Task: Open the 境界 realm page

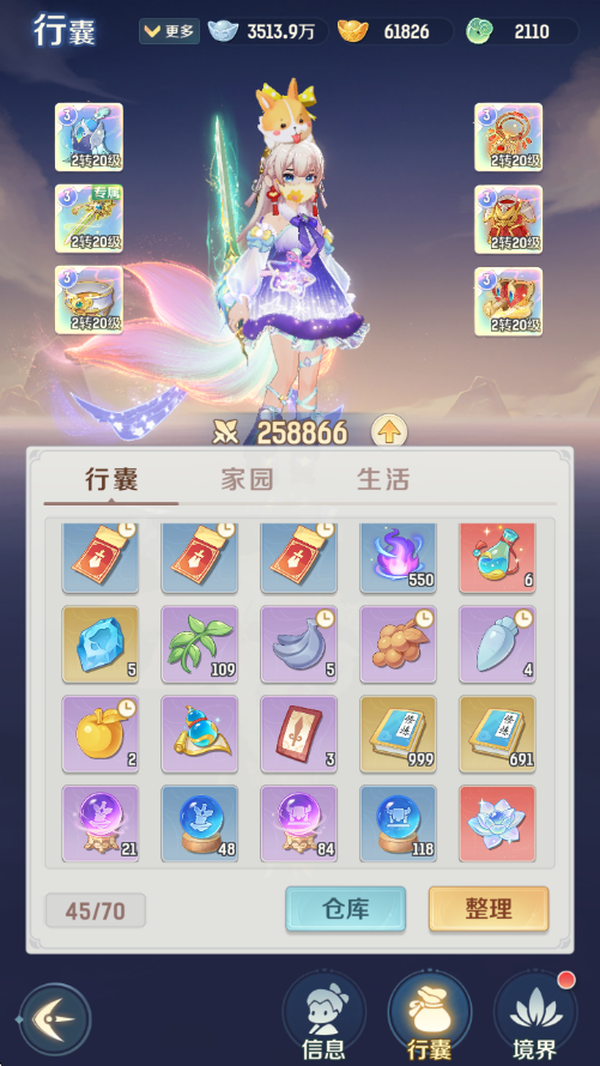Action: [536, 1017]
